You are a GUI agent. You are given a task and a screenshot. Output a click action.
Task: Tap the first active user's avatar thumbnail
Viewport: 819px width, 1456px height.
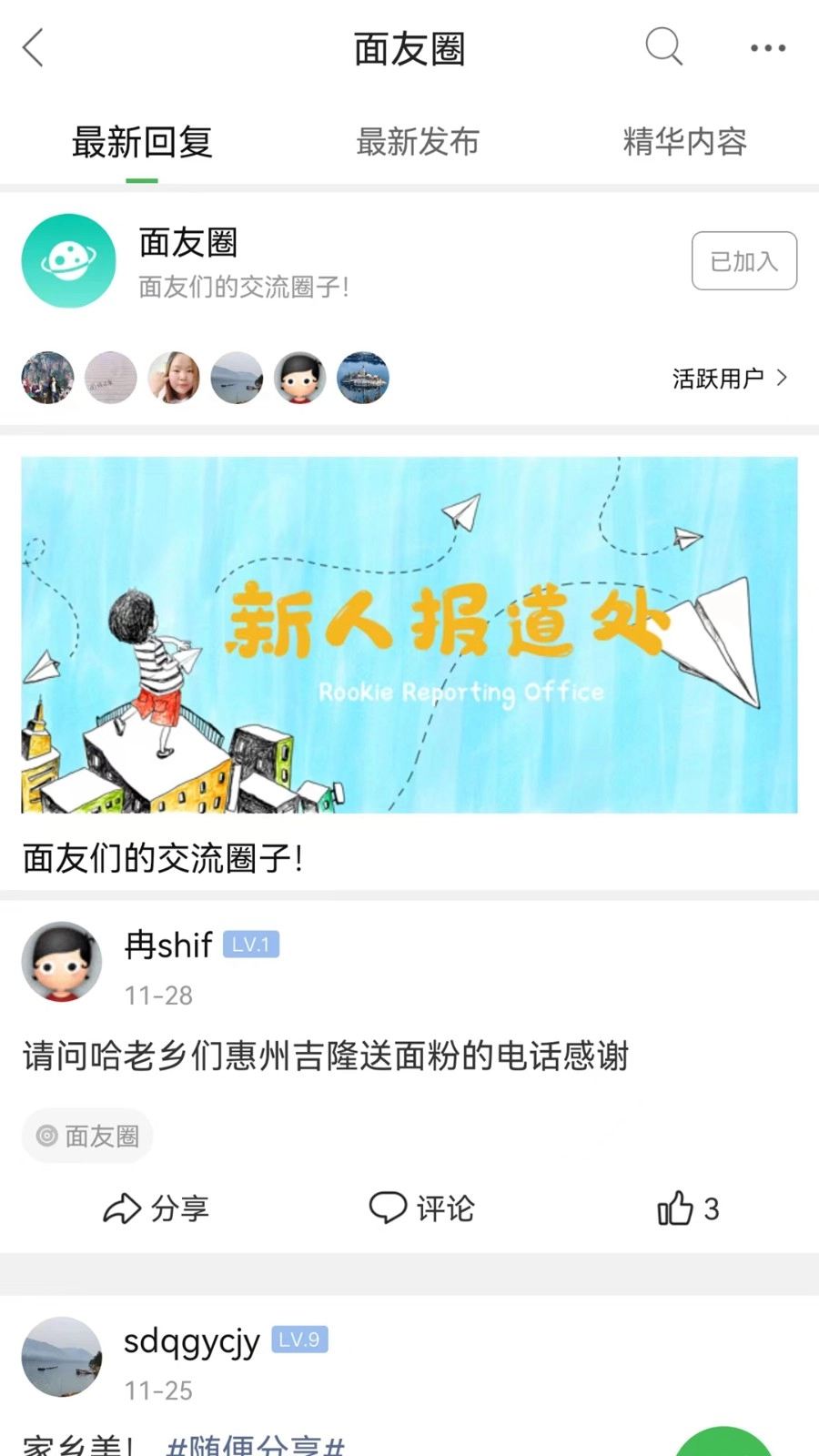47,378
